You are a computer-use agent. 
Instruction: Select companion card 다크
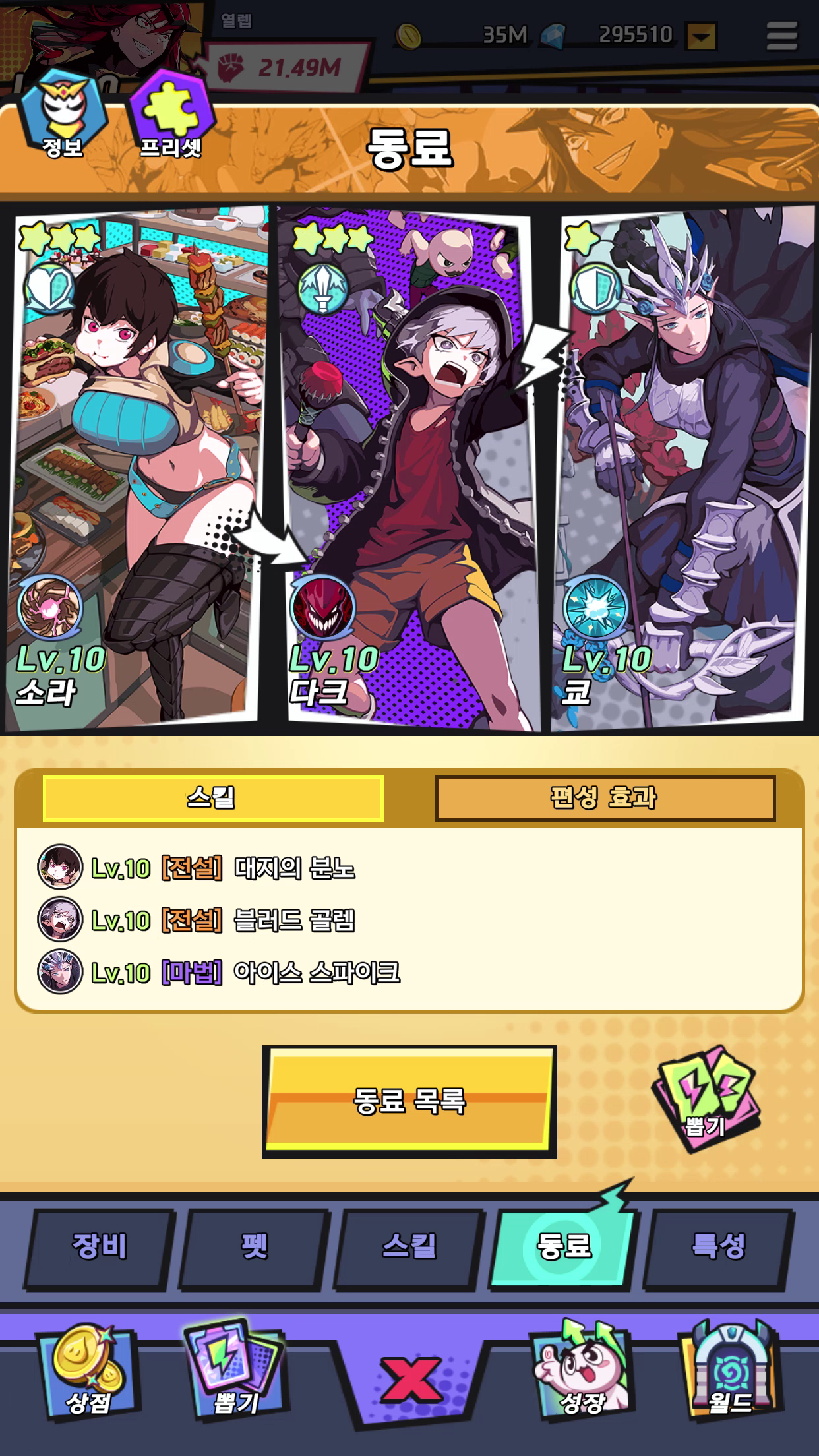409,468
